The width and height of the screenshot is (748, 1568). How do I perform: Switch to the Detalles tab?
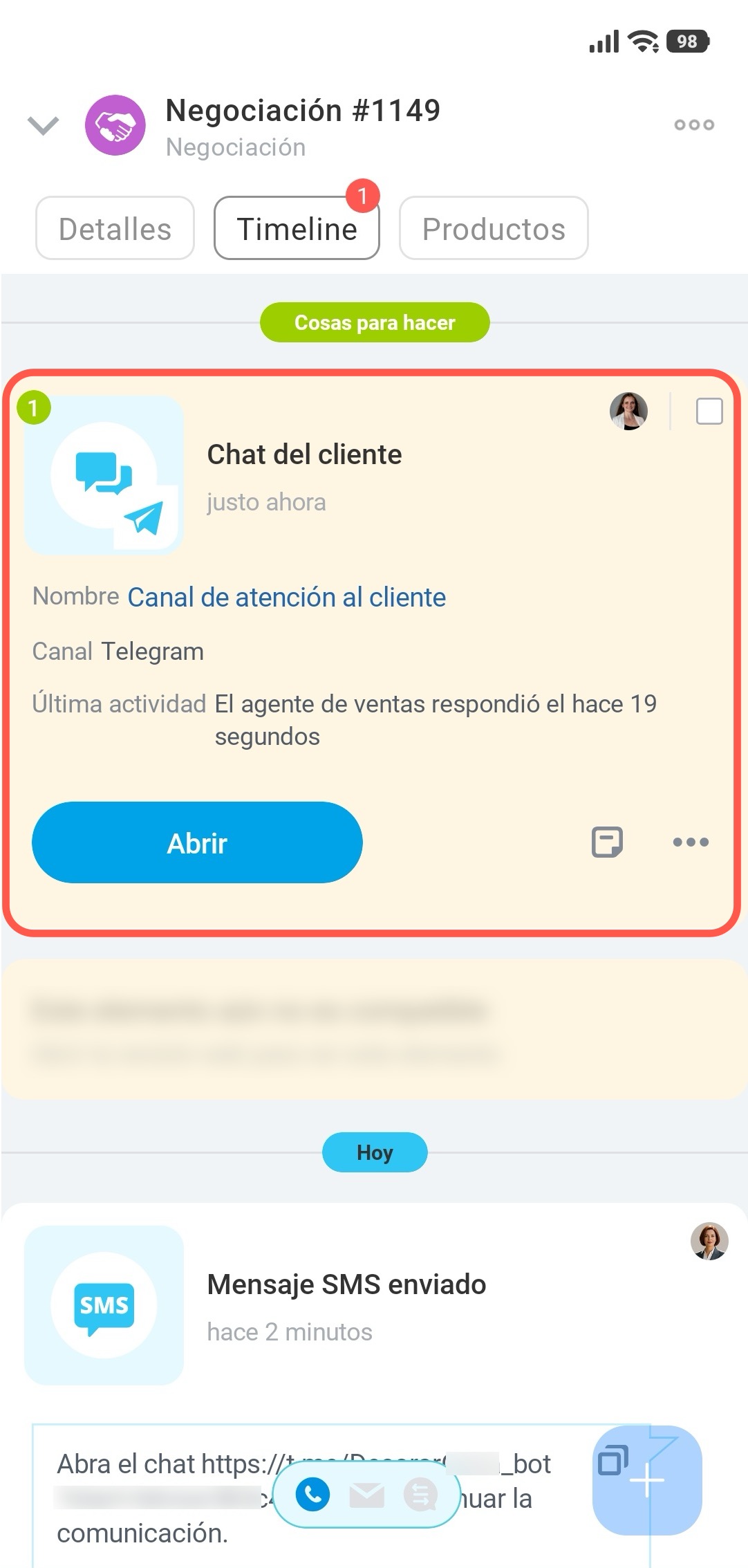pos(115,229)
